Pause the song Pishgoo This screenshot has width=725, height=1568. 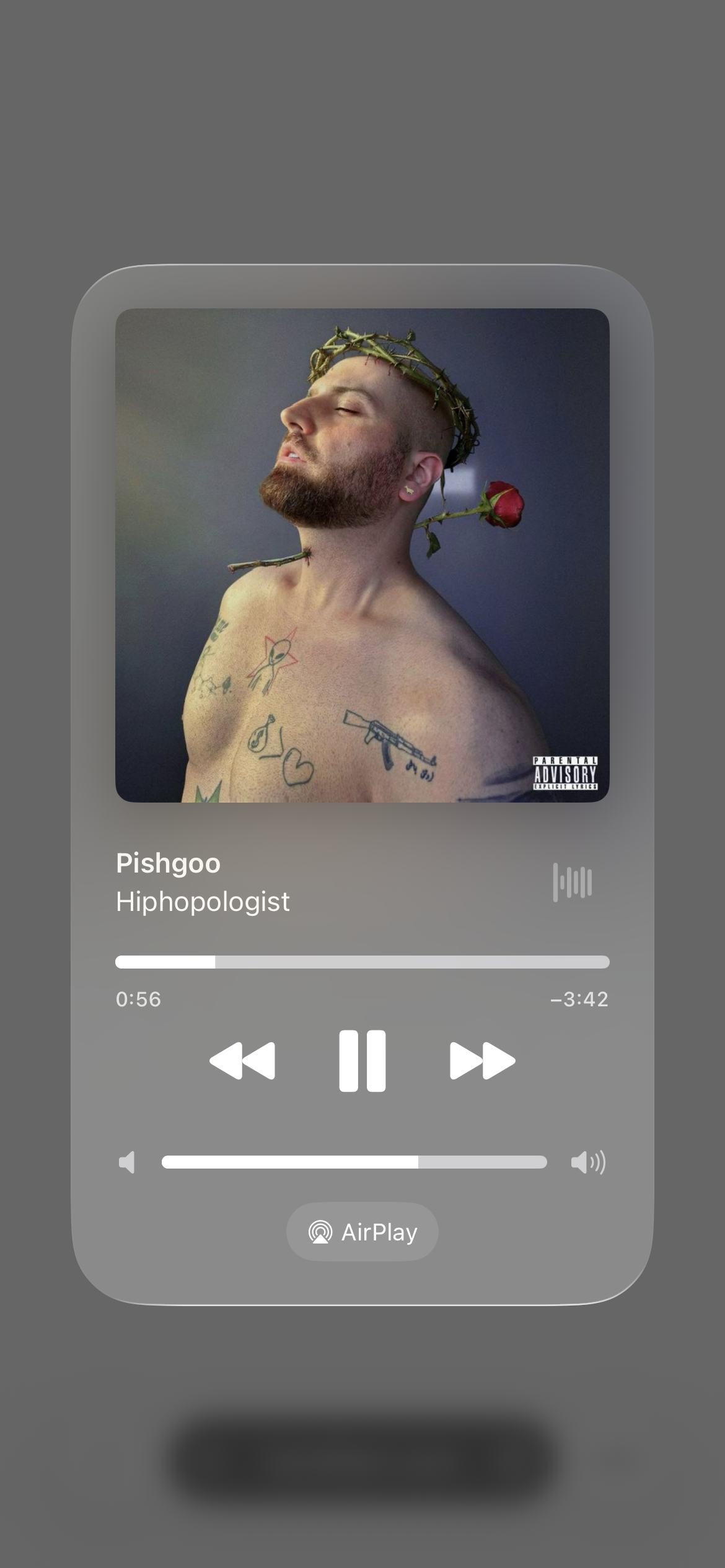point(362,1061)
